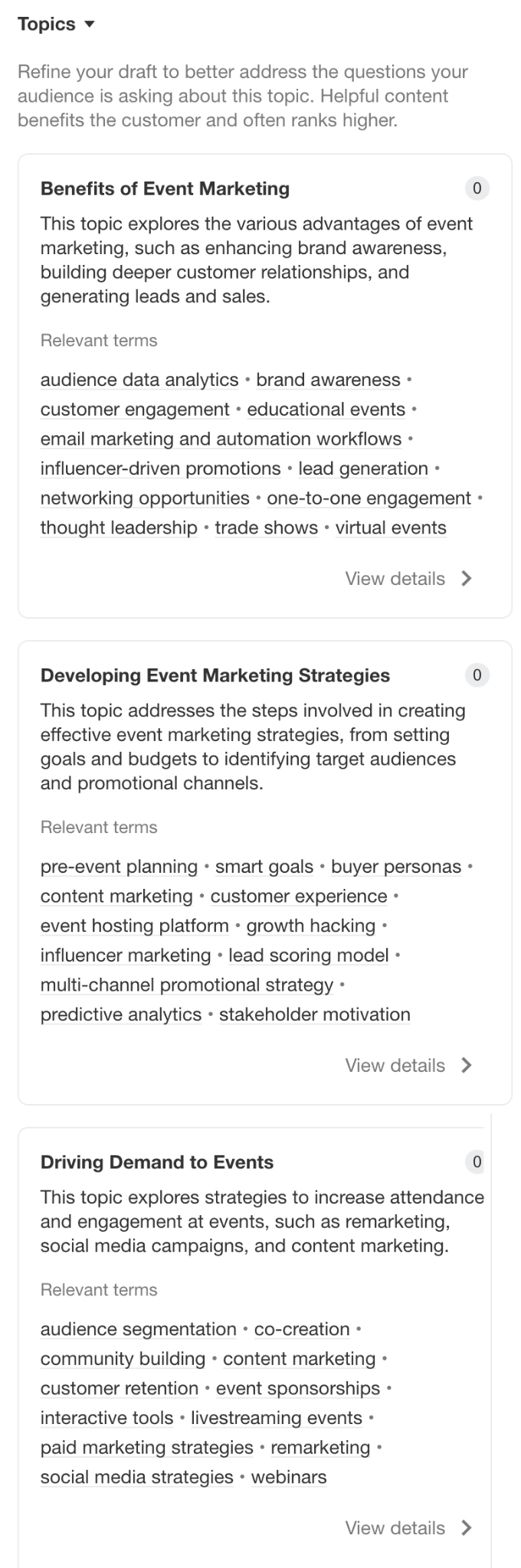
Task: Open the lead scoring model term
Action: point(309,955)
